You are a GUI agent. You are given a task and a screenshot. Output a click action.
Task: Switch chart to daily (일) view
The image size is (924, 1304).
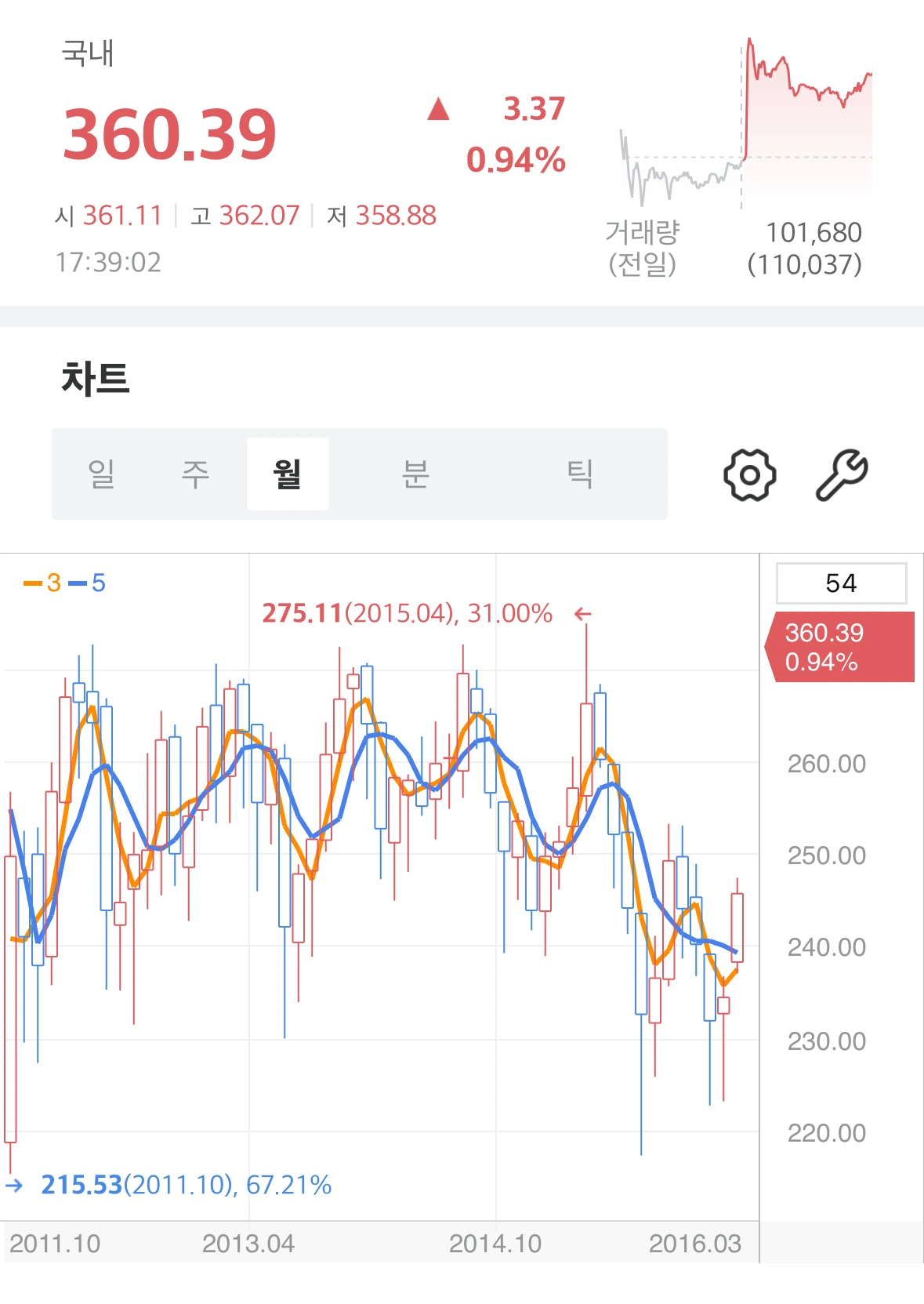(x=102, y=474)
